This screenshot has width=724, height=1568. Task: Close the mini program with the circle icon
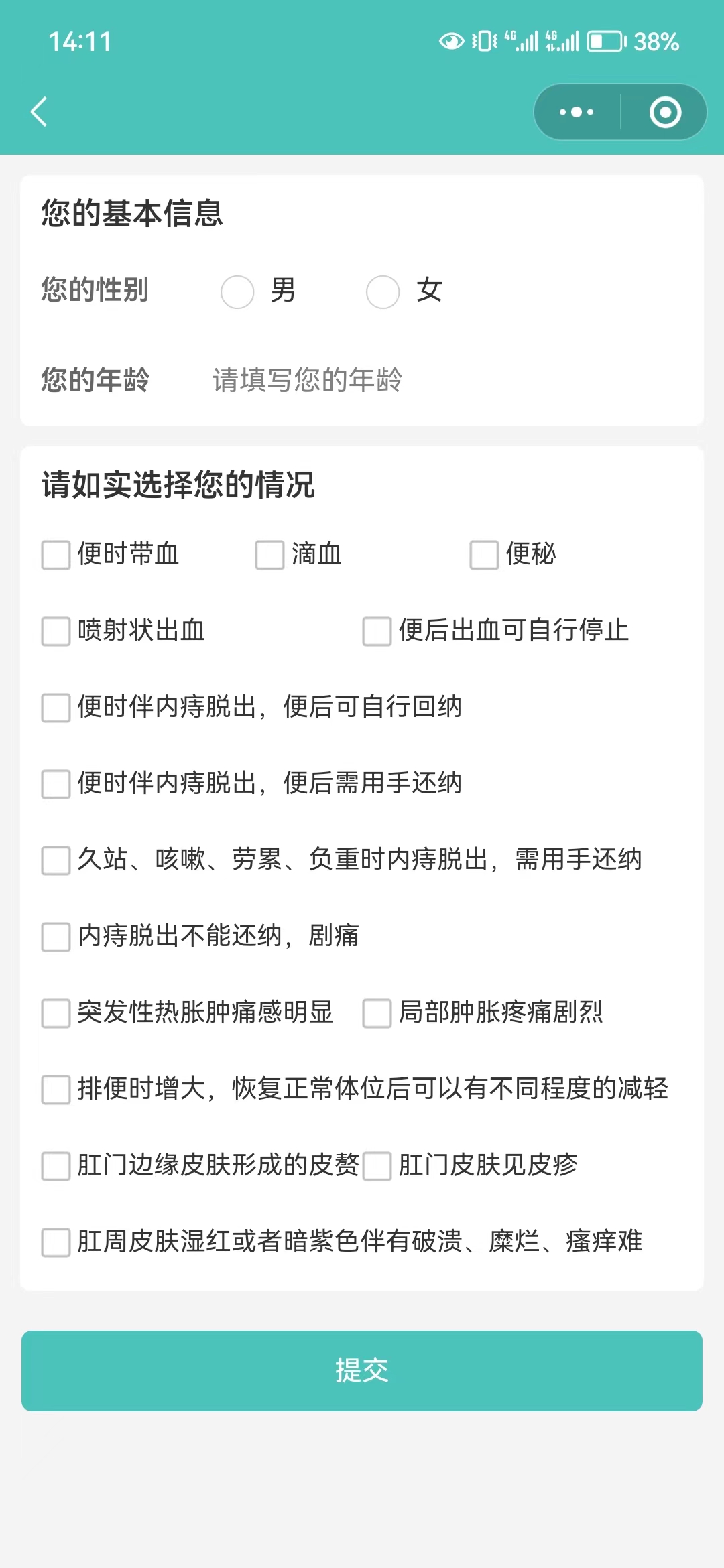pos(665,112)
